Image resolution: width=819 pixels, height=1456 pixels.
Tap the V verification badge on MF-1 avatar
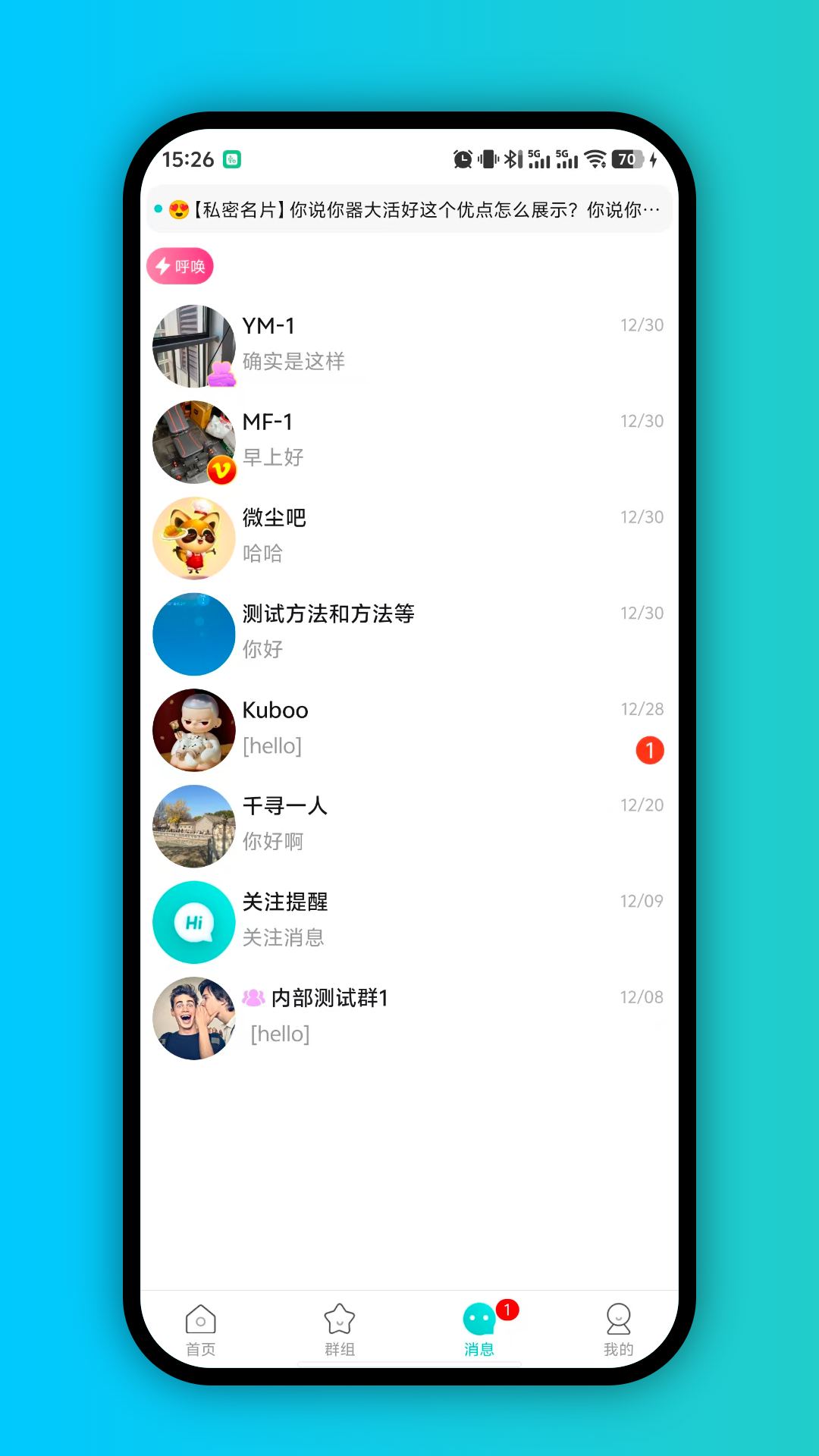point(221,470)
